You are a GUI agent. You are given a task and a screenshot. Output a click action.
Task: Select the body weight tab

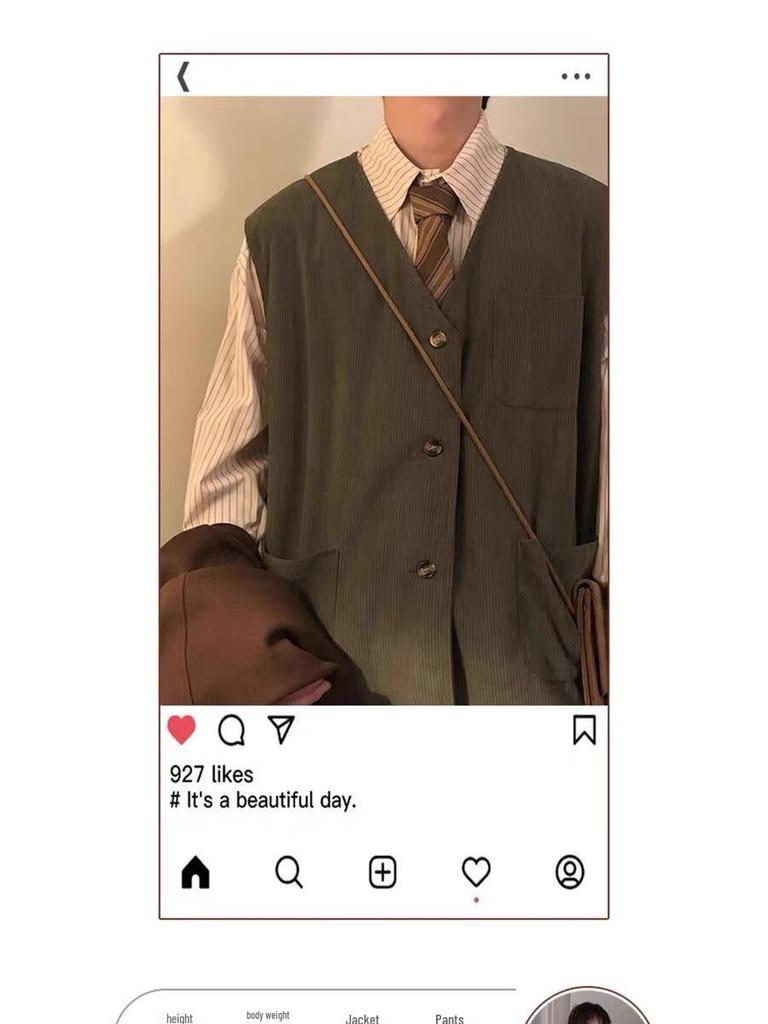coord(267,1016)
